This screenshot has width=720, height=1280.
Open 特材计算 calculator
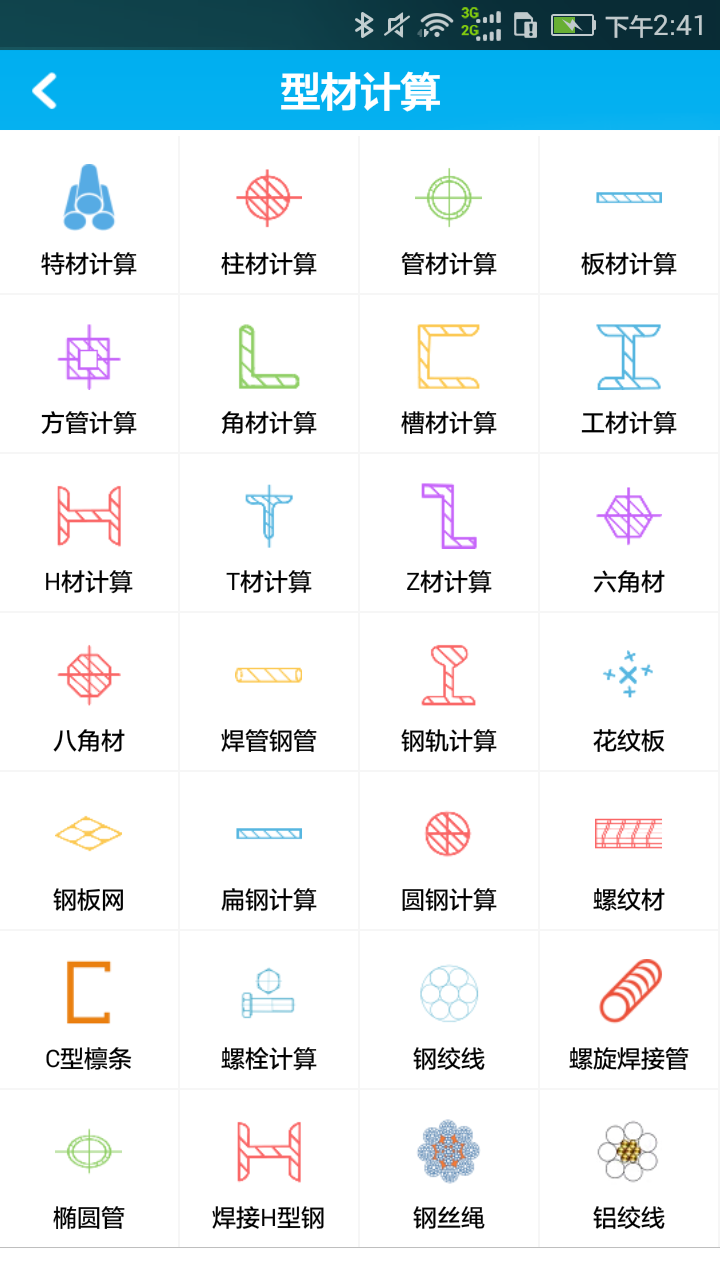point(89,216)
